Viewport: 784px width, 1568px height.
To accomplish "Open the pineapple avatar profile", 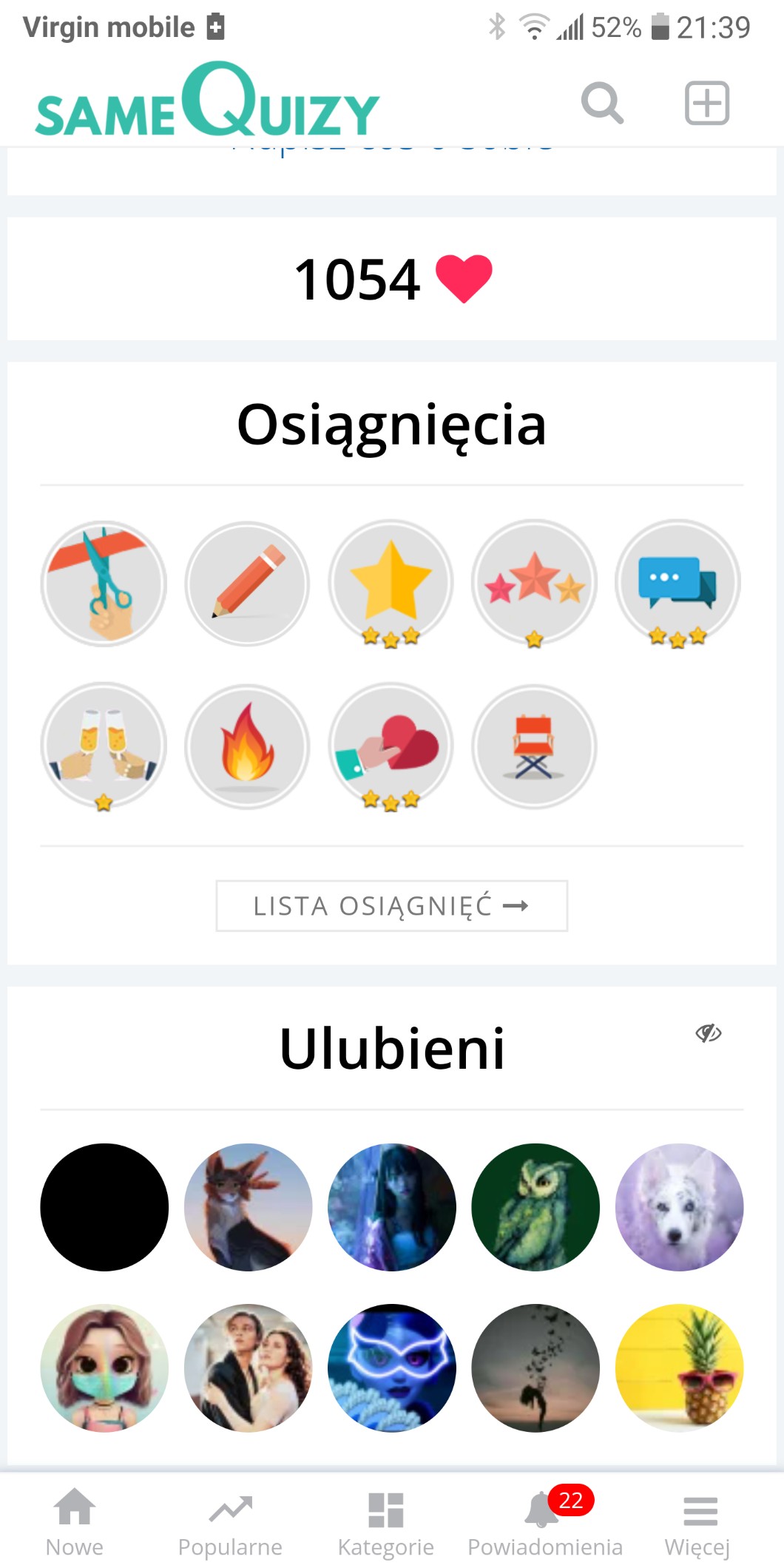I will (679, 1368).
